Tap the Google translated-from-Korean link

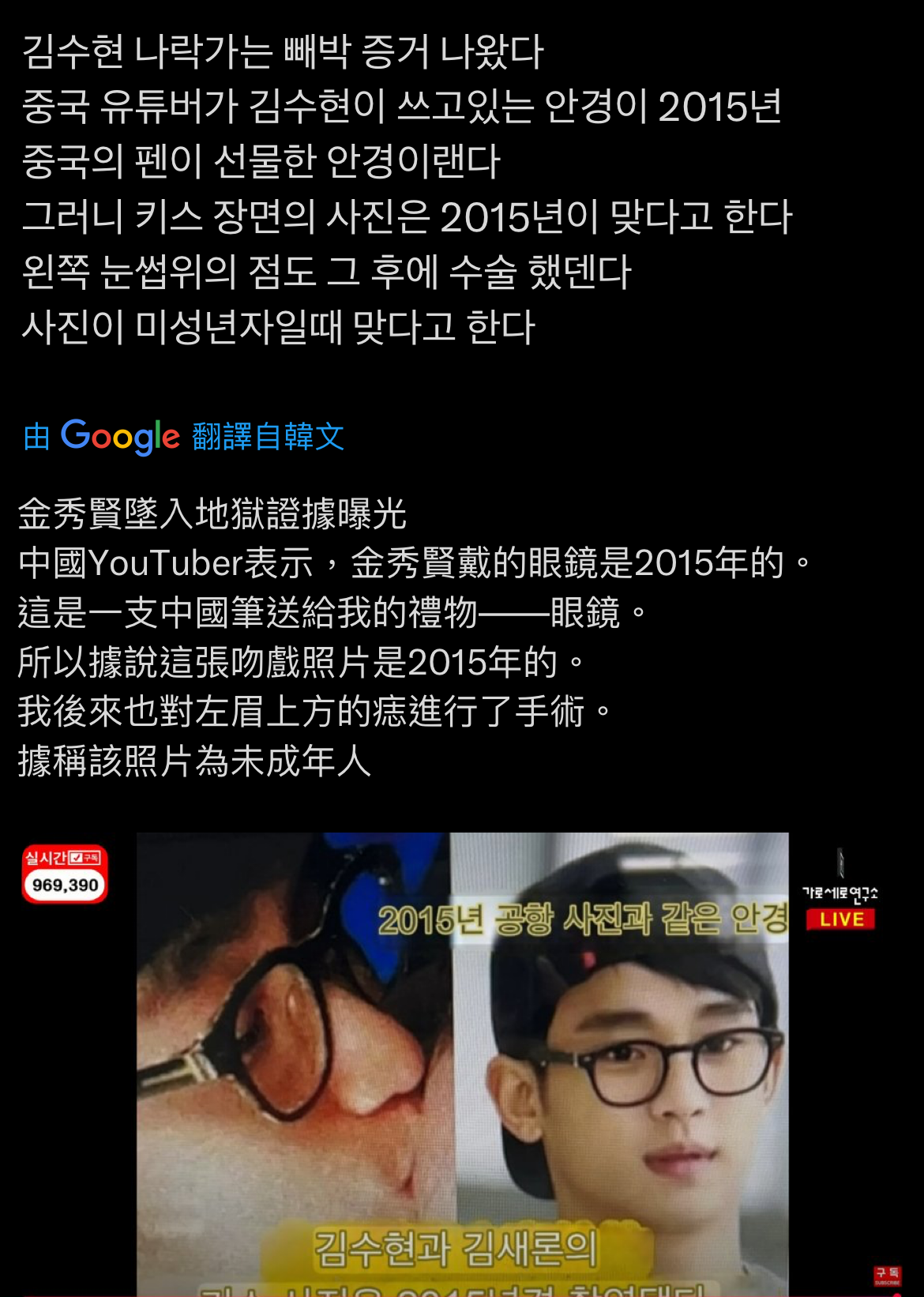point(183,436)
